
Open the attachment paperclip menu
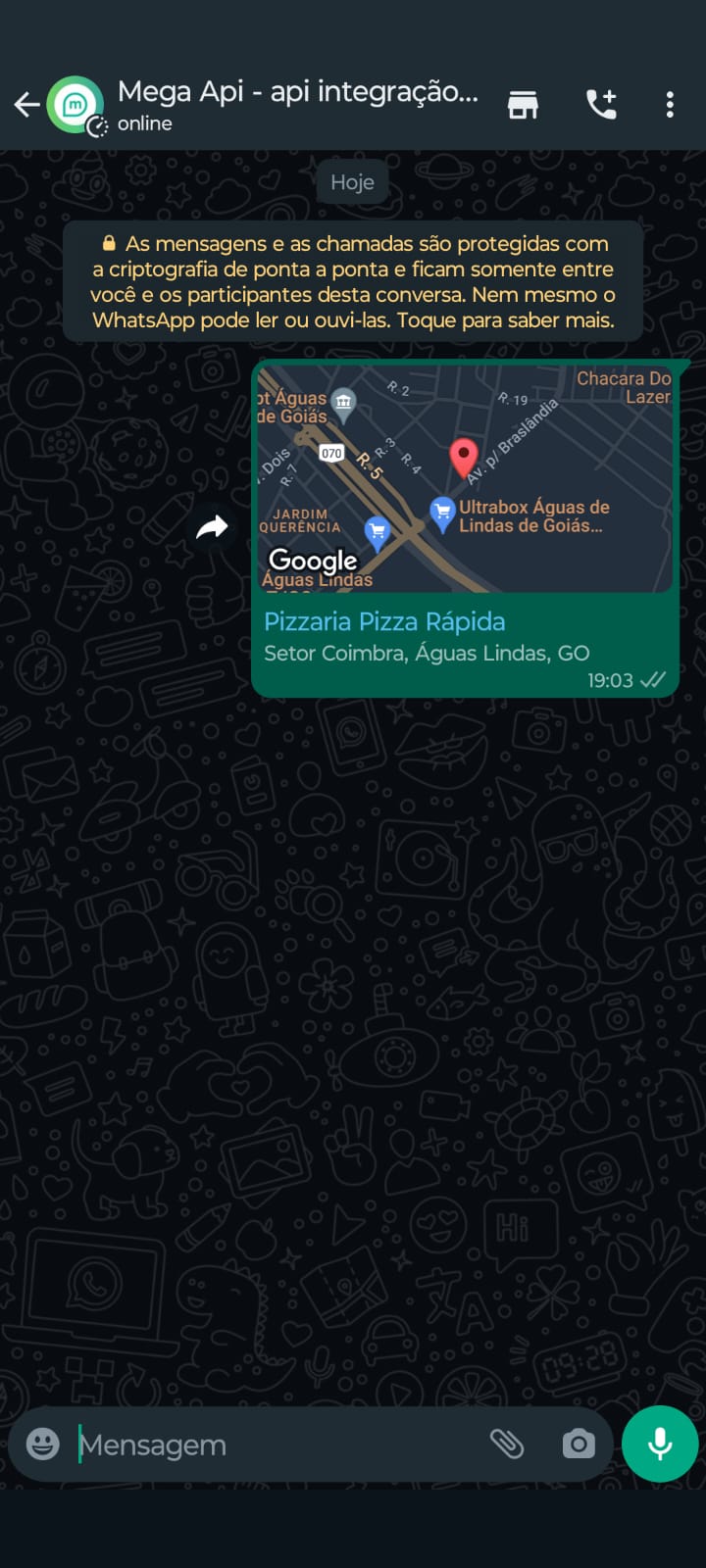click(x=507, y=1444)
